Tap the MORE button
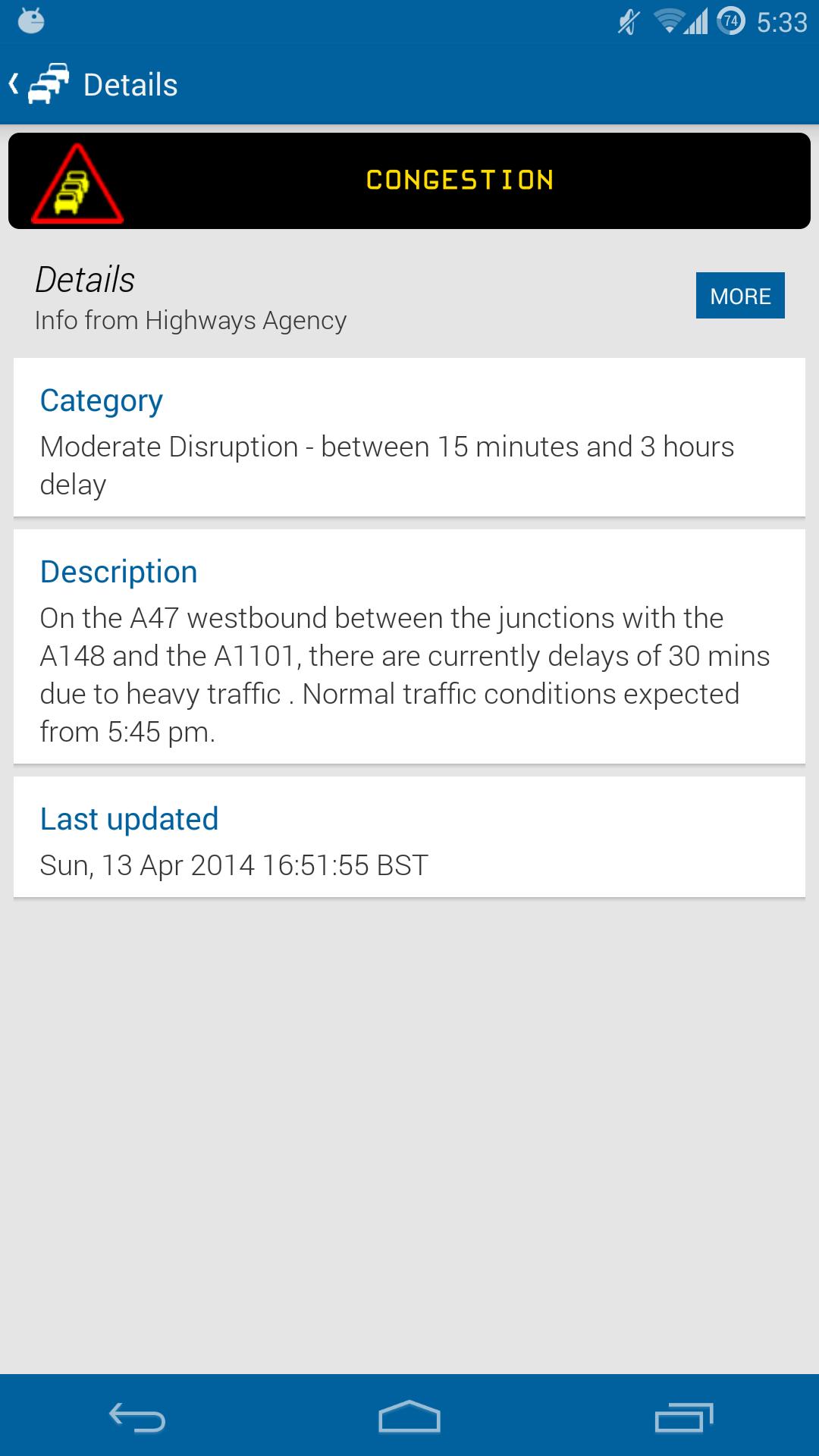This screenshot has width=819, height=1456. [x=739, y=296]
